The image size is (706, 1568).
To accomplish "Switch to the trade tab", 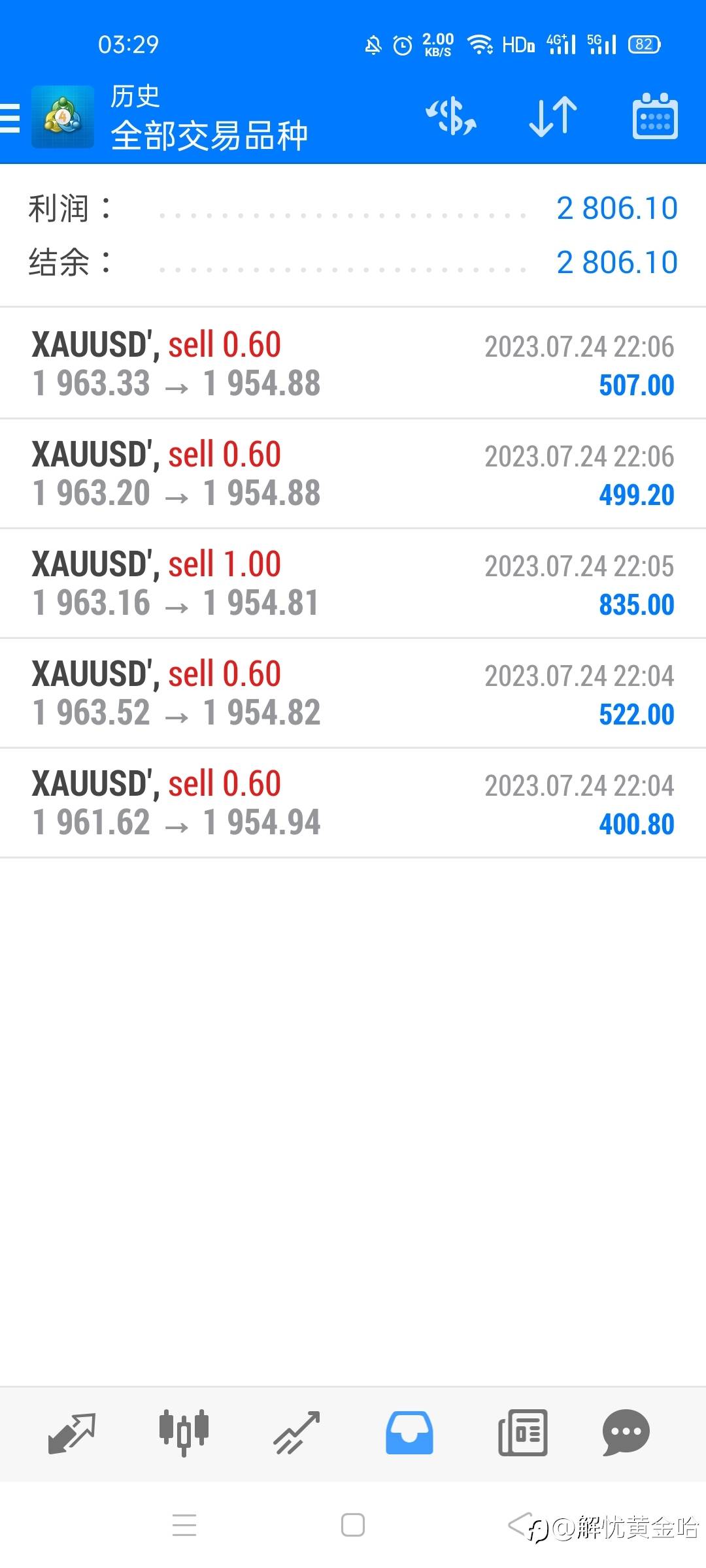I will point(296,1433).
